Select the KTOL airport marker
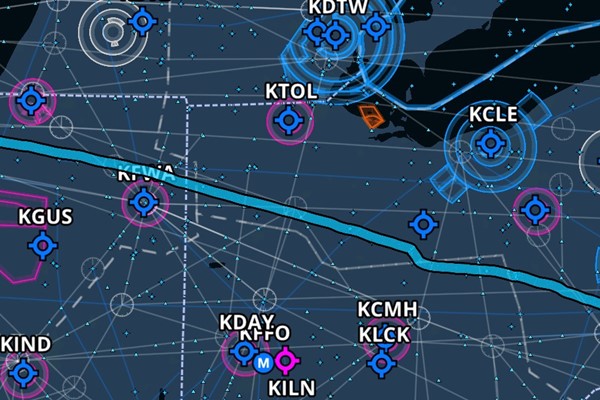 [x=290, y=121]
